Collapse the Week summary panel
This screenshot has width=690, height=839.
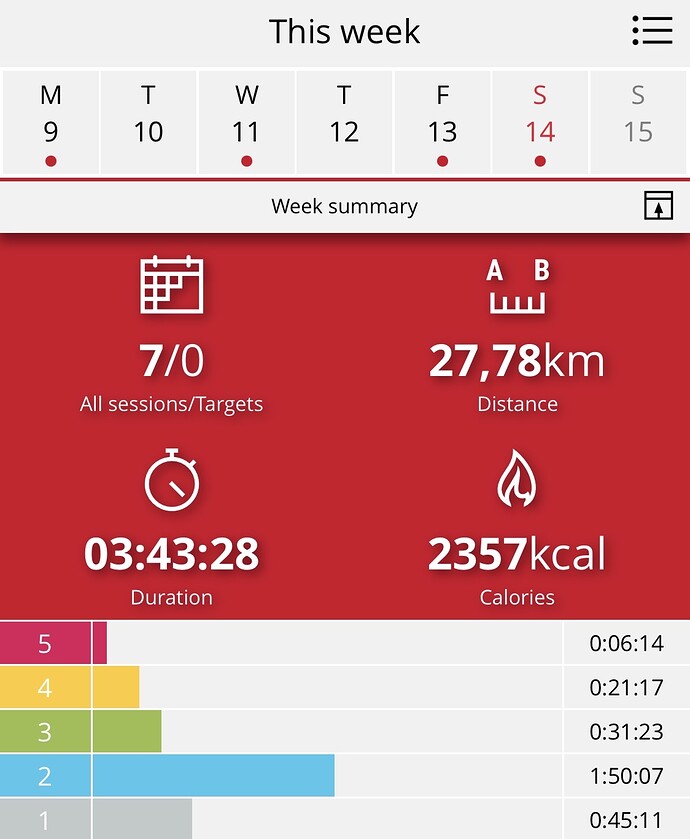coord(658,206)
